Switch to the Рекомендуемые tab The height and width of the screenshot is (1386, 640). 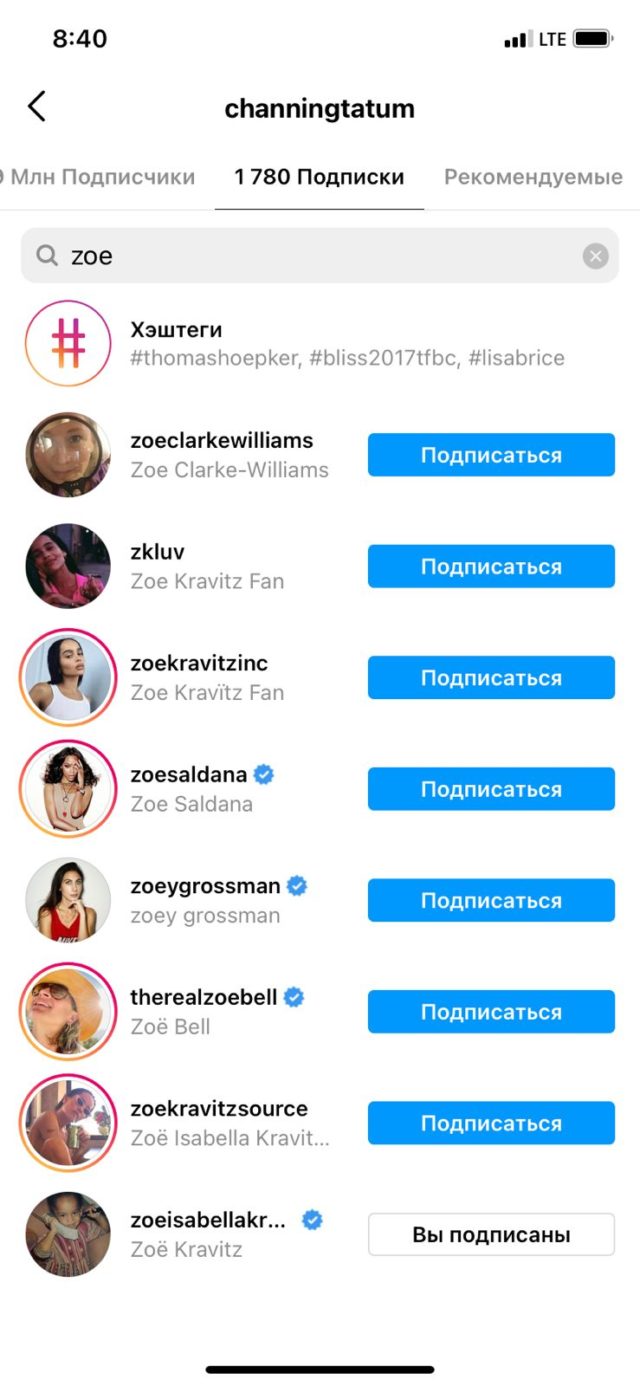533,178
